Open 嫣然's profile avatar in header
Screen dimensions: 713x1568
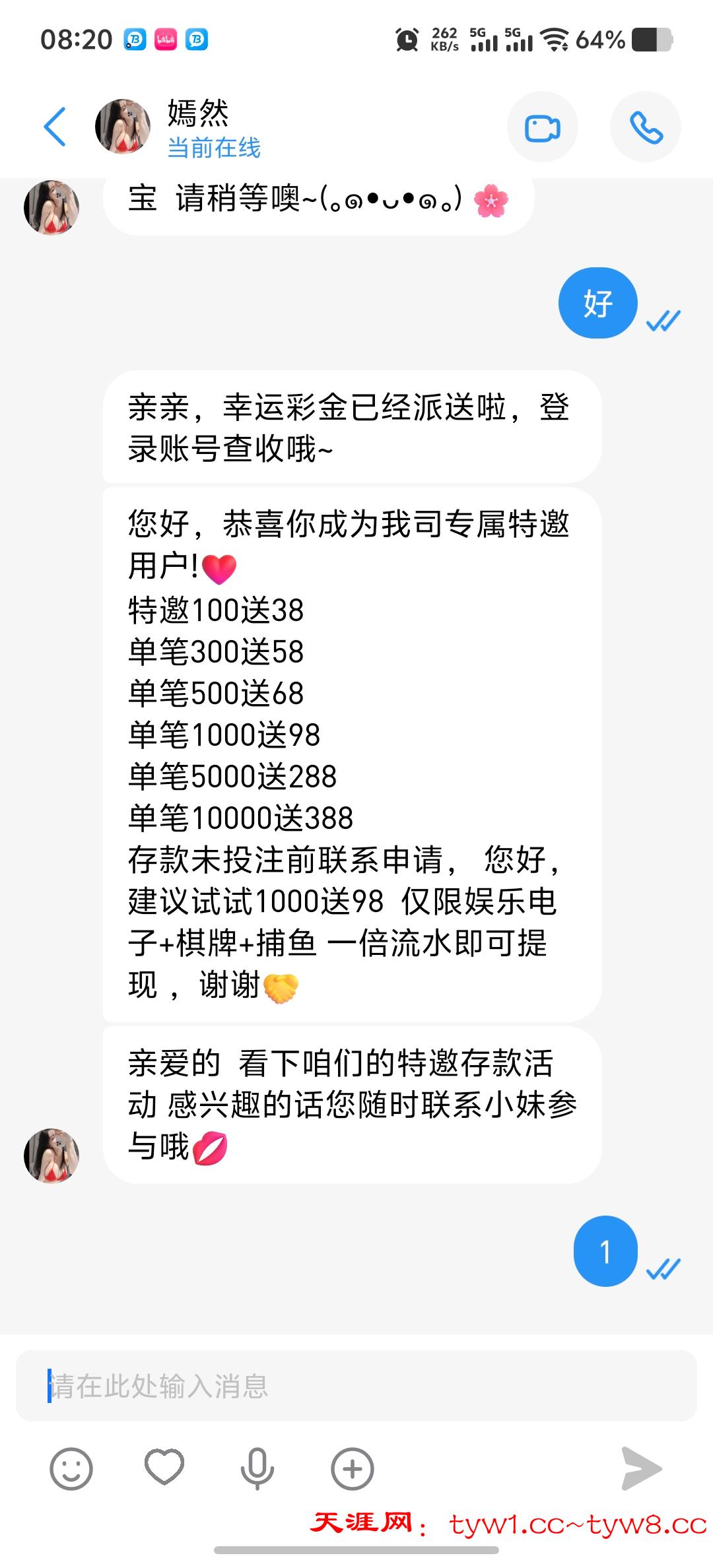click(123, 127)
